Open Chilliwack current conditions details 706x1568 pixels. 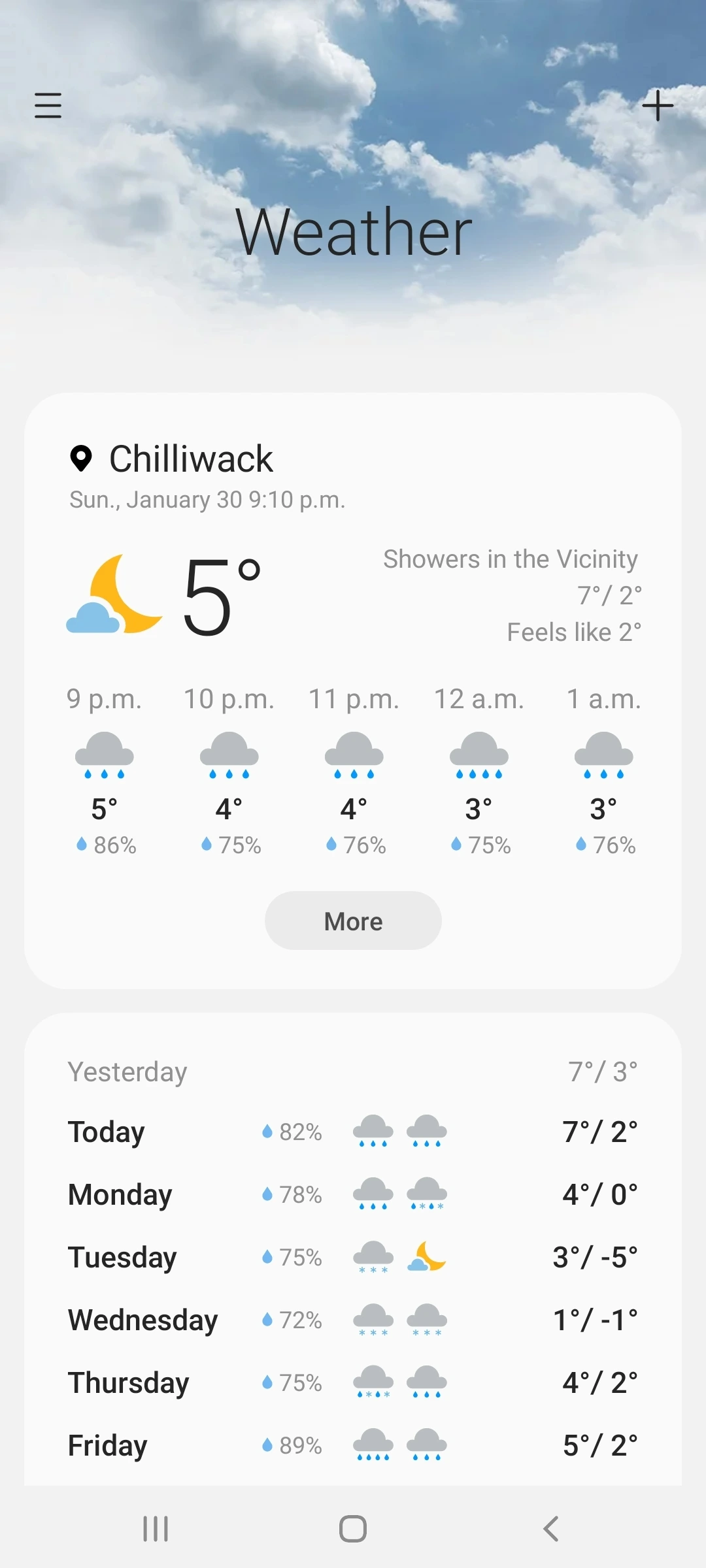pyautogui.click(x=353, y=595)
